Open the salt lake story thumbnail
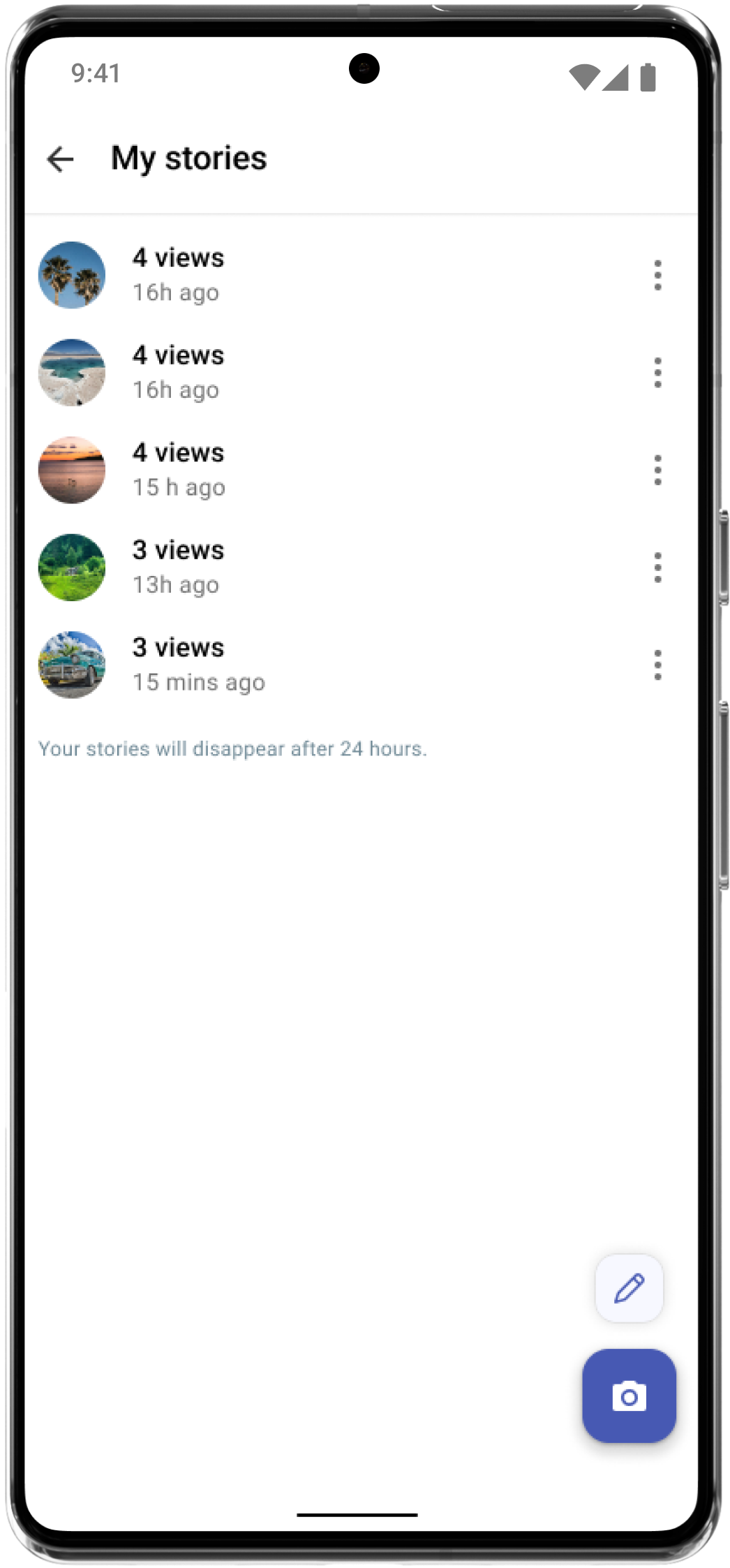Image resolution: width=730 pixels, height=1568 pixels. click(72, 373)
